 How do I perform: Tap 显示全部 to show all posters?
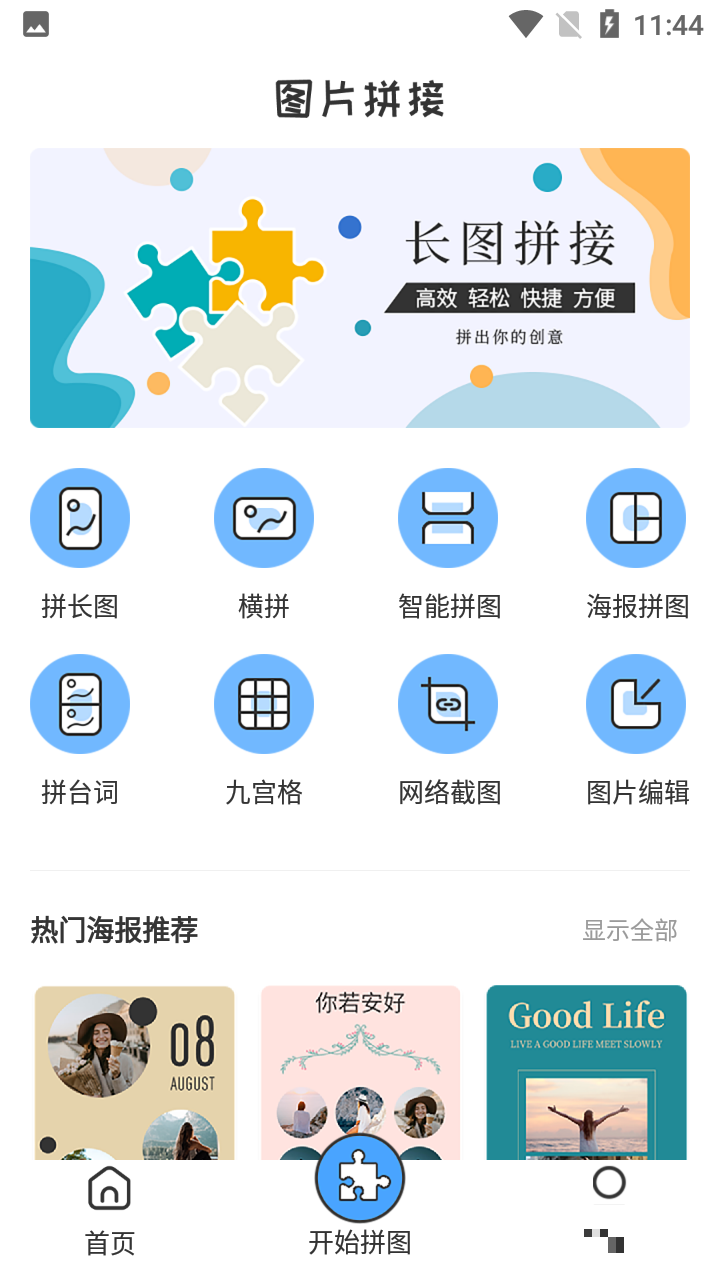pos(630,930)
